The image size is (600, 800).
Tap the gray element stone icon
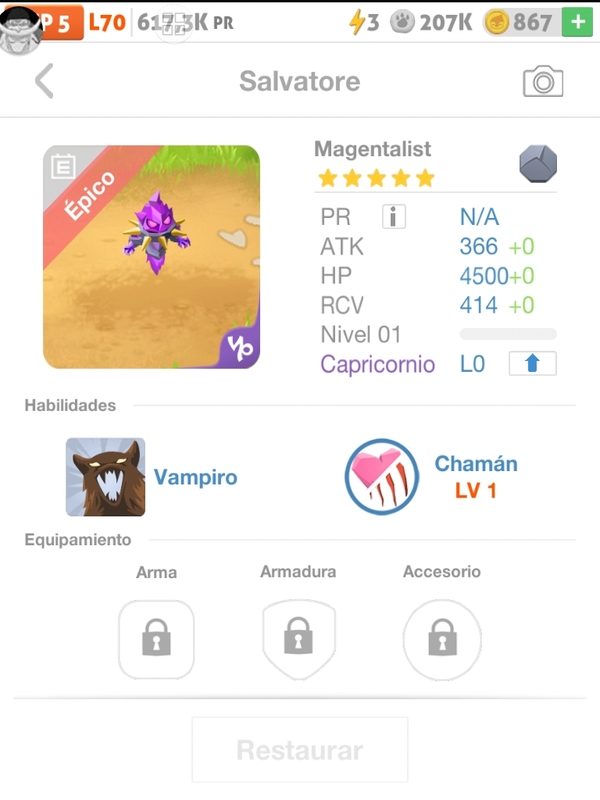[538, 163]
